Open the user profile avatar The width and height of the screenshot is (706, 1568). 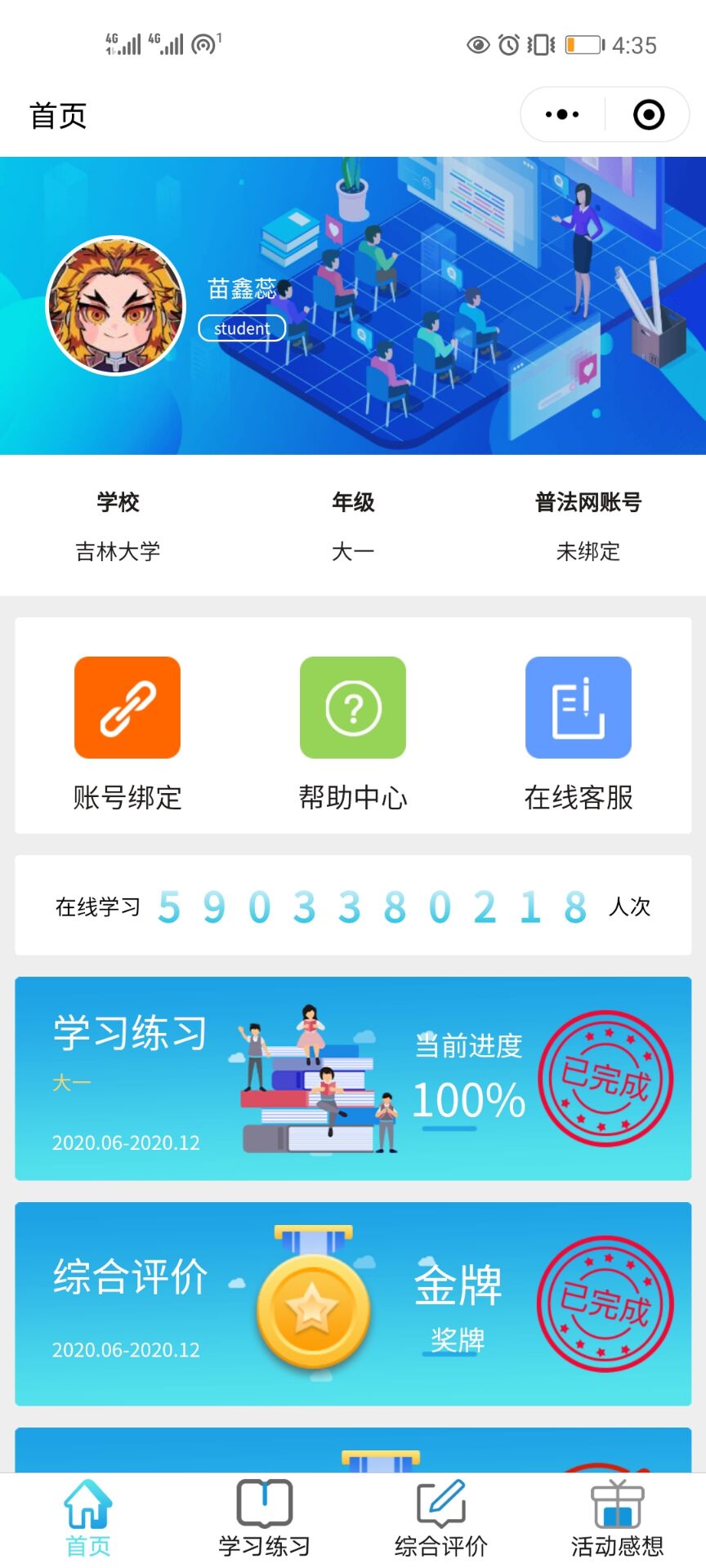[116, 305]
